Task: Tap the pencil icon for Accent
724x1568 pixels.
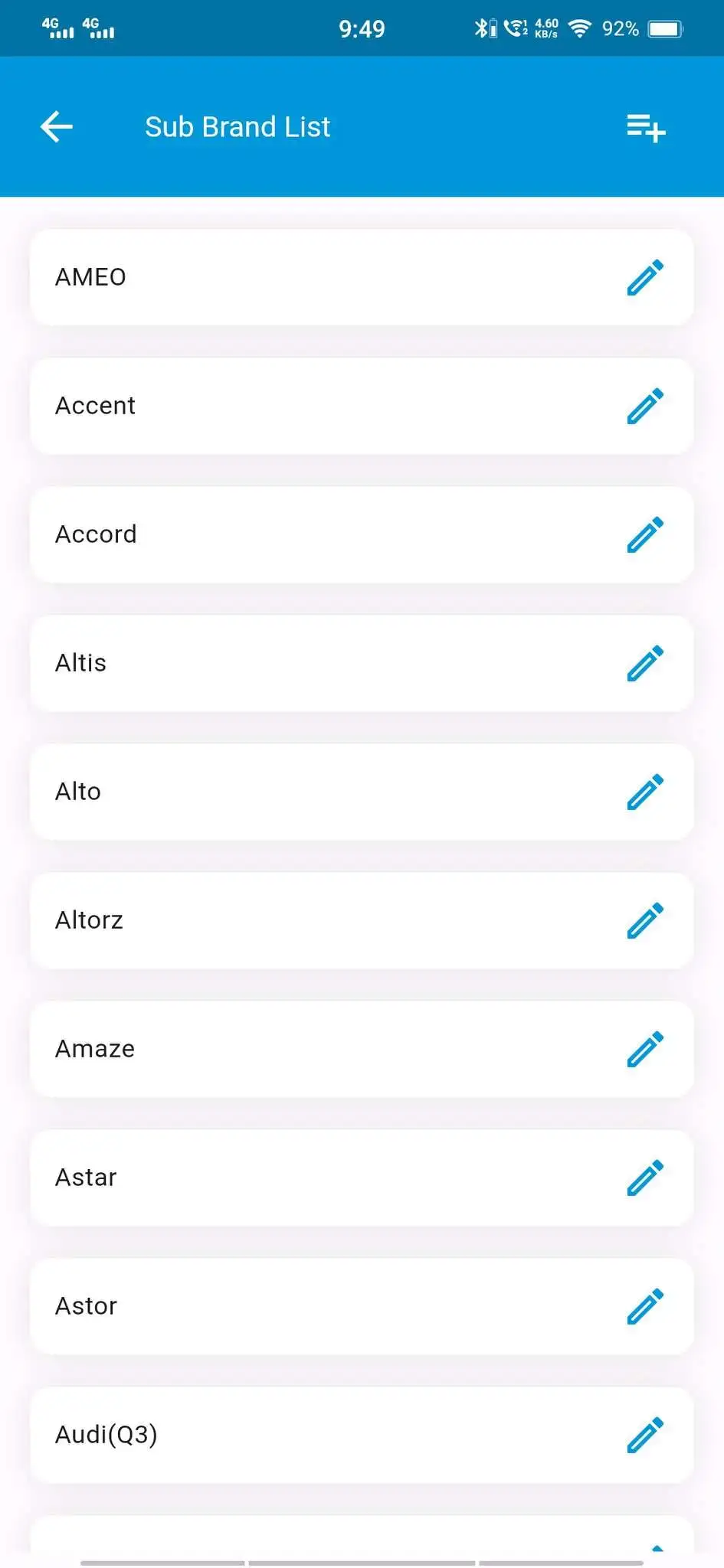Action: click(x=645, y=406)
